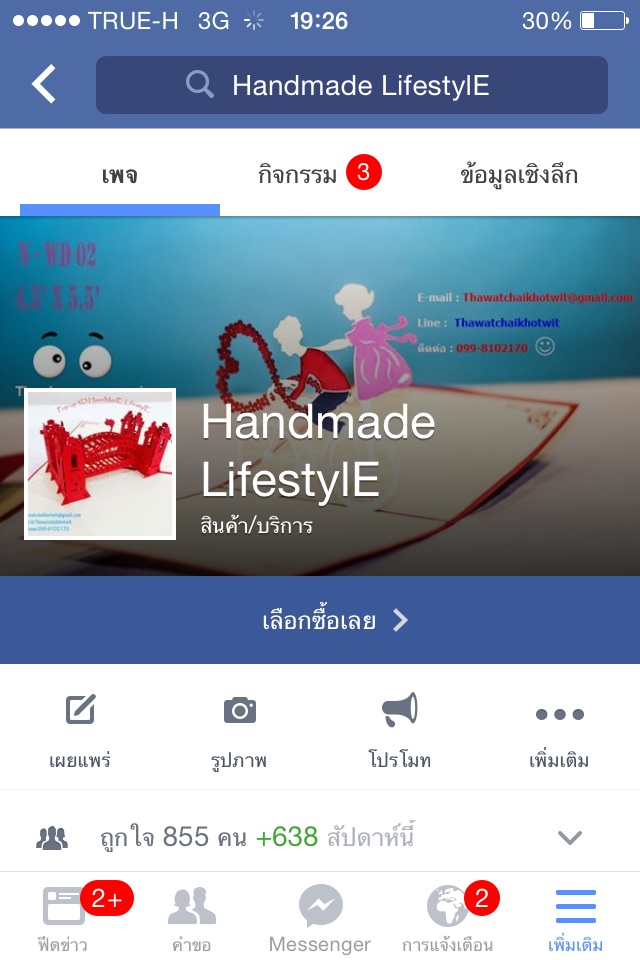Viewport: 640px width, 960px height.
Task: Open the Messenger tab
Action: click(x=320, y=918)
